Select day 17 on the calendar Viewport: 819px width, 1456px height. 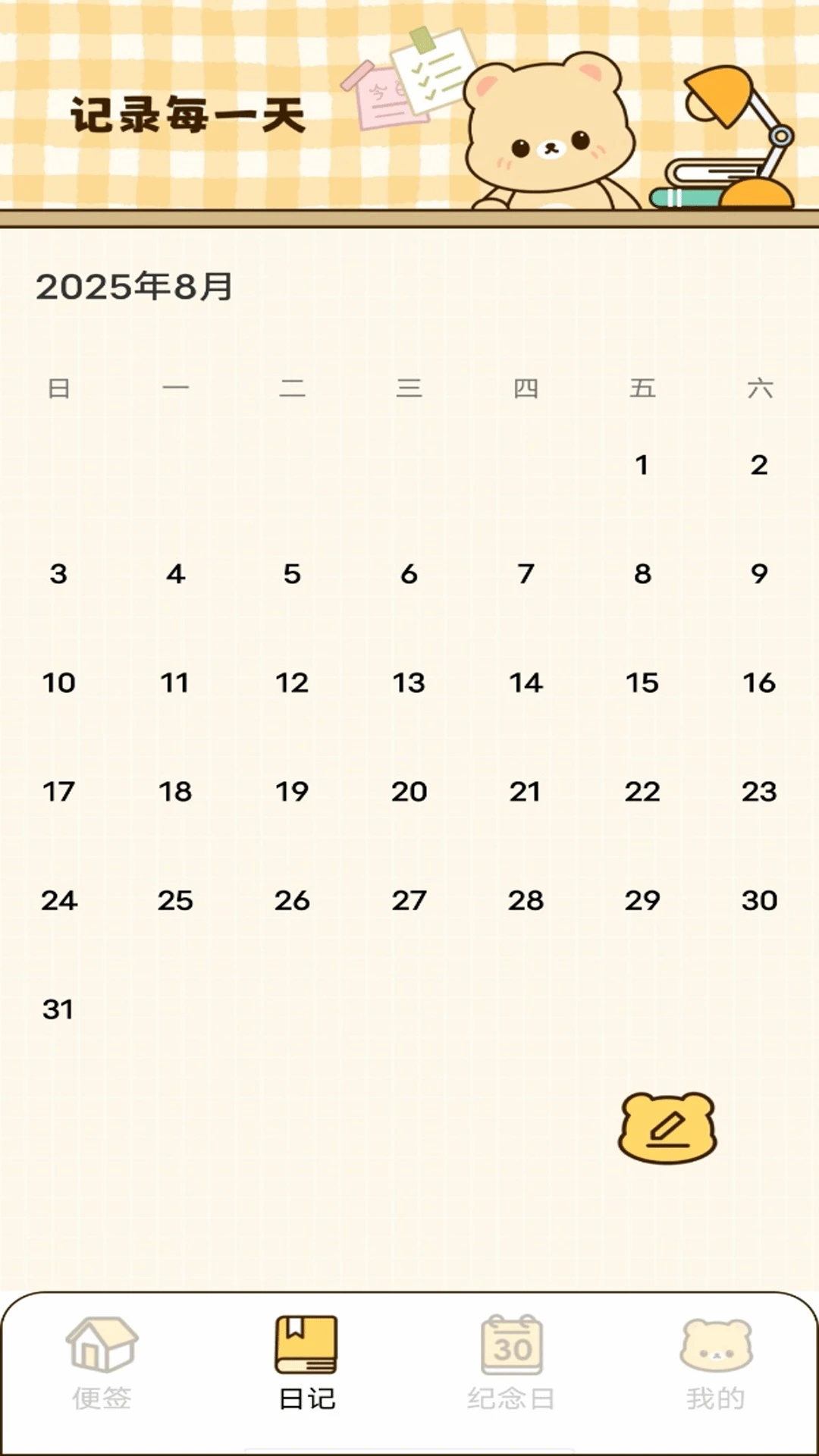(x=58, y=792)
